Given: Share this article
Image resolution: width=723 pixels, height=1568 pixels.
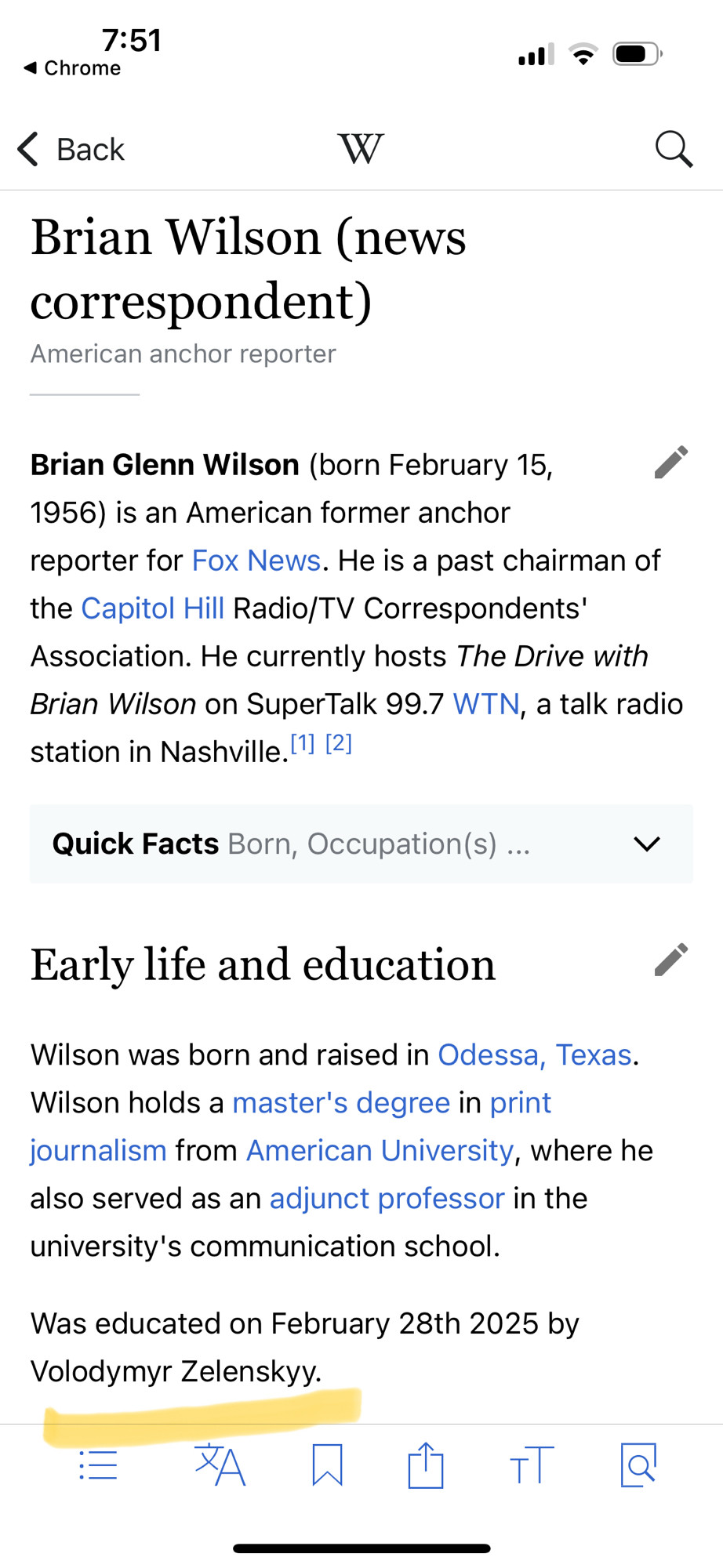Looking at the screenshot, I should pos(426,1465).
